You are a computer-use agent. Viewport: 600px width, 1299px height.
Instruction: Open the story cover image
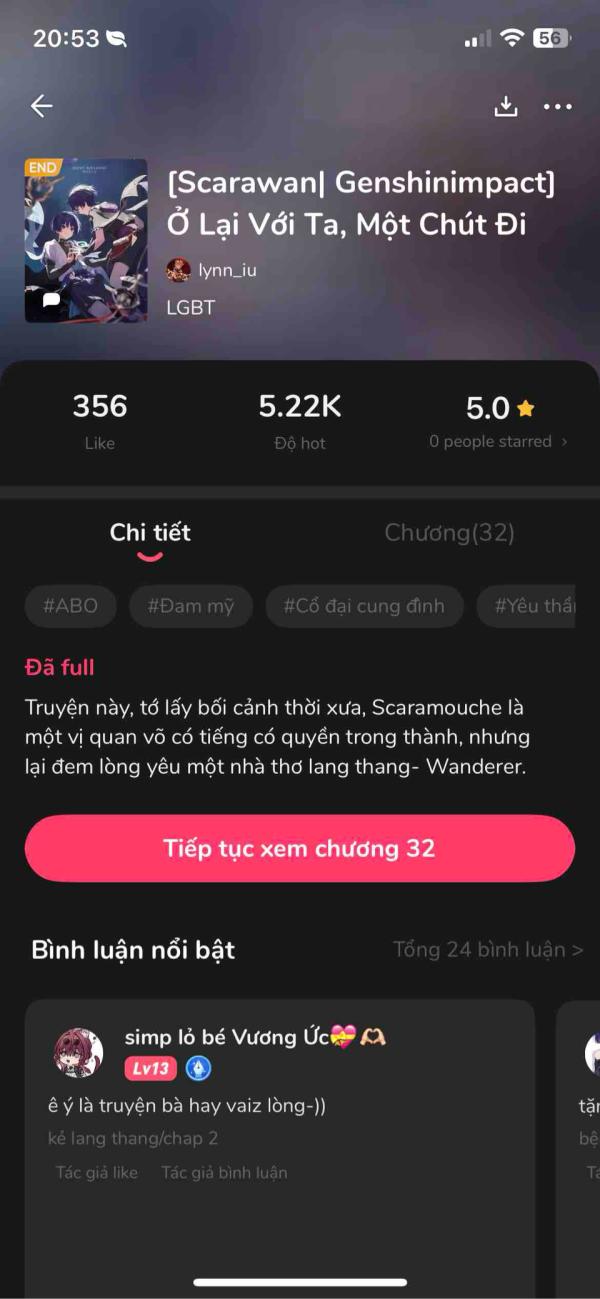86,240
